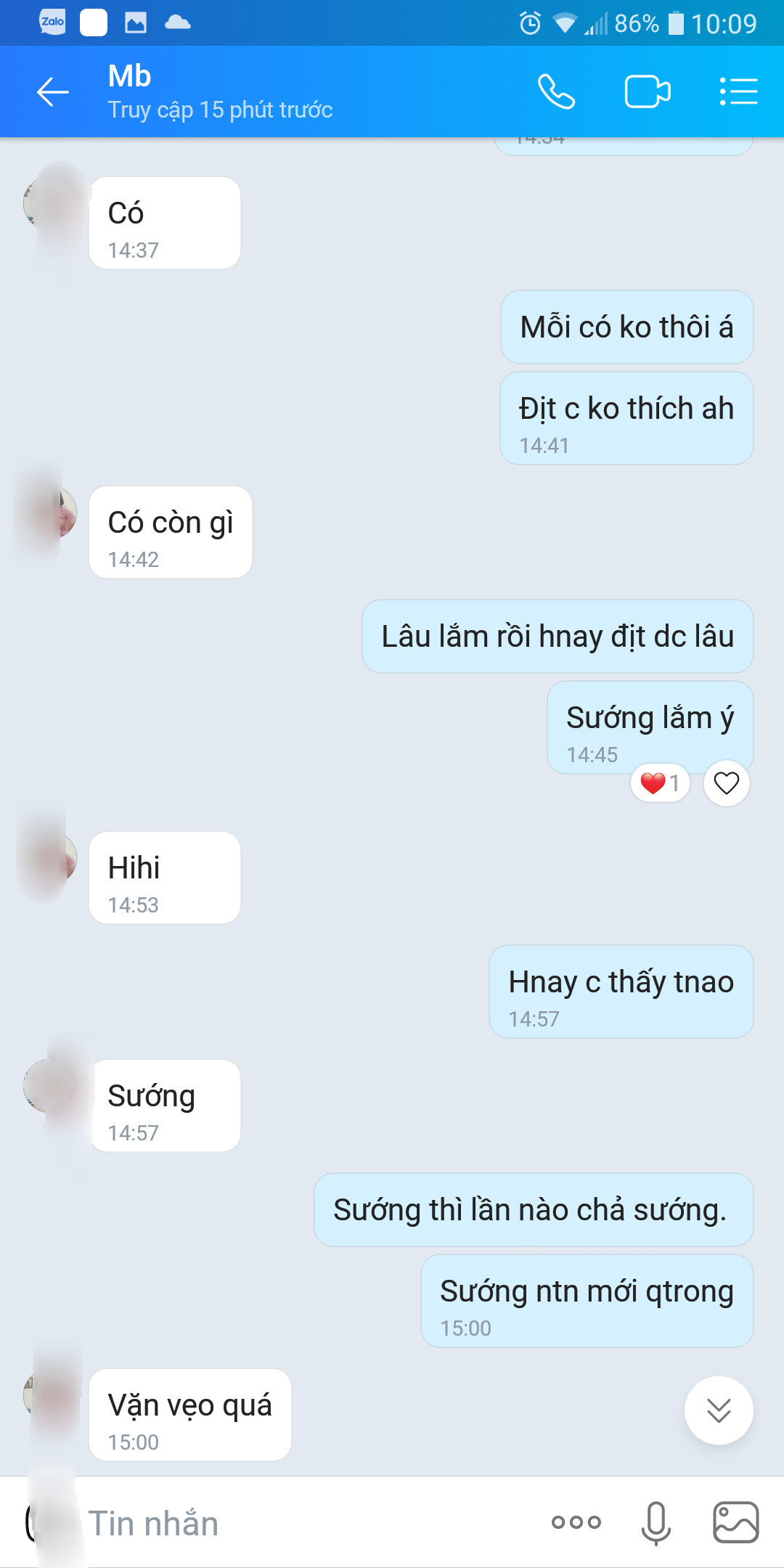The height and width of the screenshot is (1568, 784).
Task: Record a voice message with the microphone
Action: (656, 1522)
